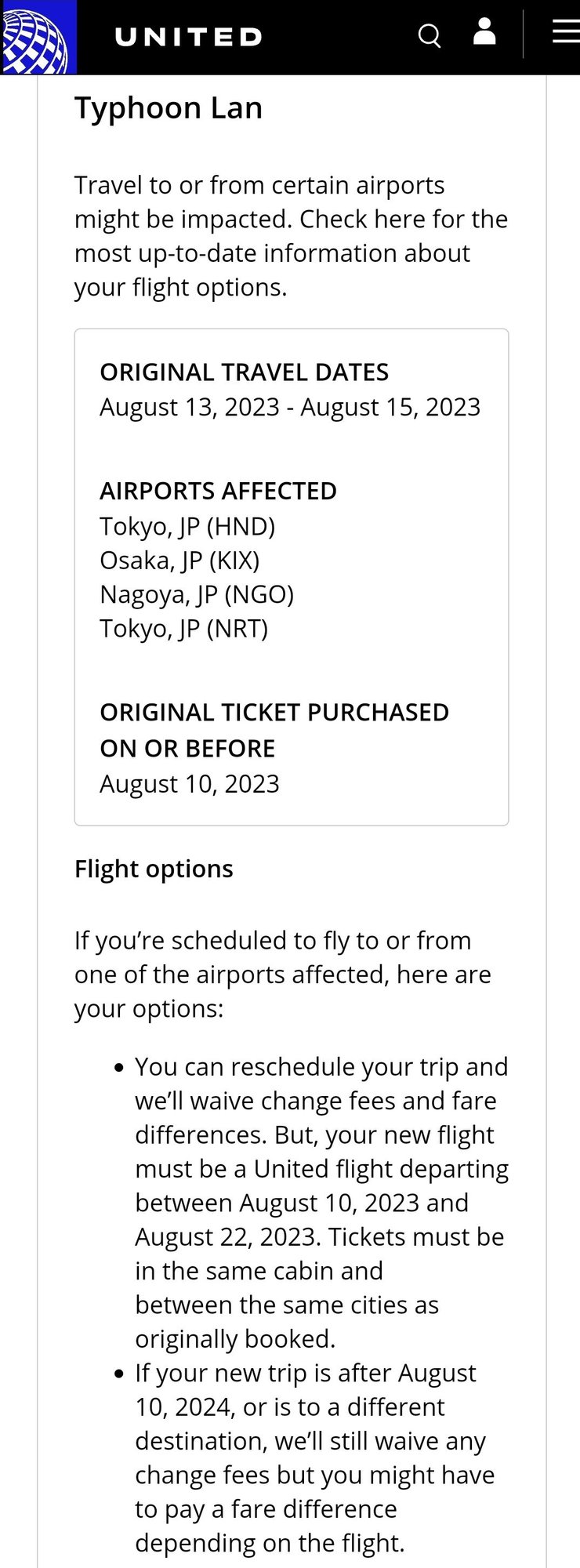580x1568 pixels.
Task: Click the travel advisory information card
Action: (x=291, y=575)
